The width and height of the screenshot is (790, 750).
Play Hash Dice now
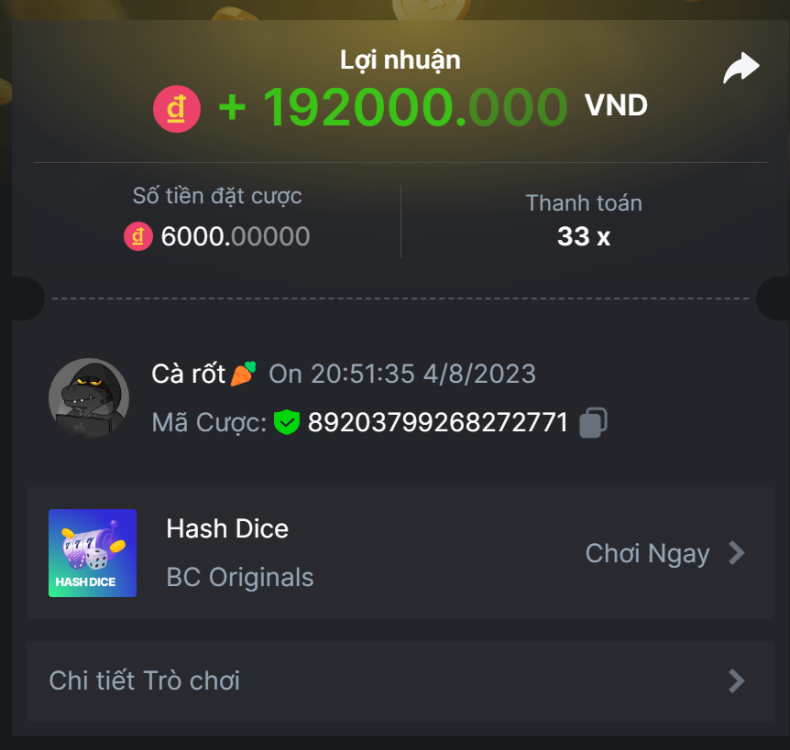tap(664, 553)
